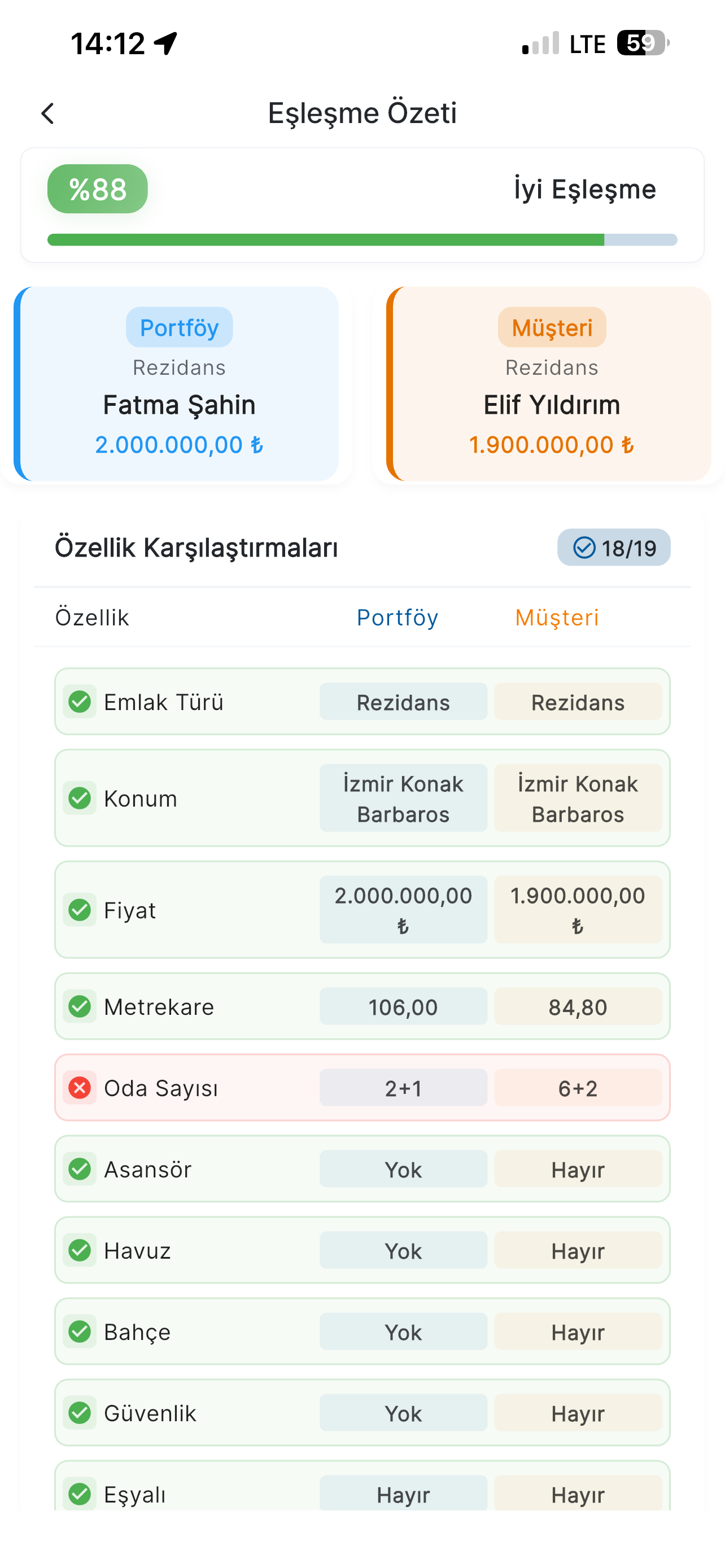This screenshot has height=1568, width=725.
Task: Select the Müşteri column header
Action: pos(557,617)
